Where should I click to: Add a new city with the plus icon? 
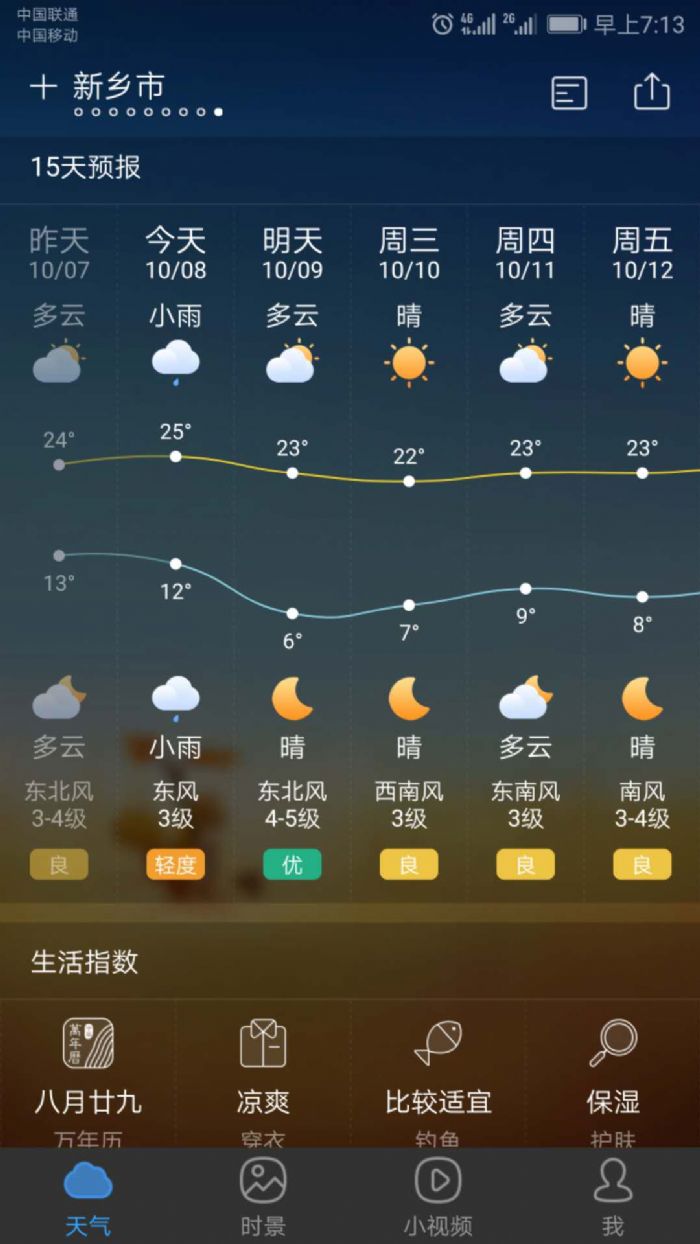tap(43, 88)
